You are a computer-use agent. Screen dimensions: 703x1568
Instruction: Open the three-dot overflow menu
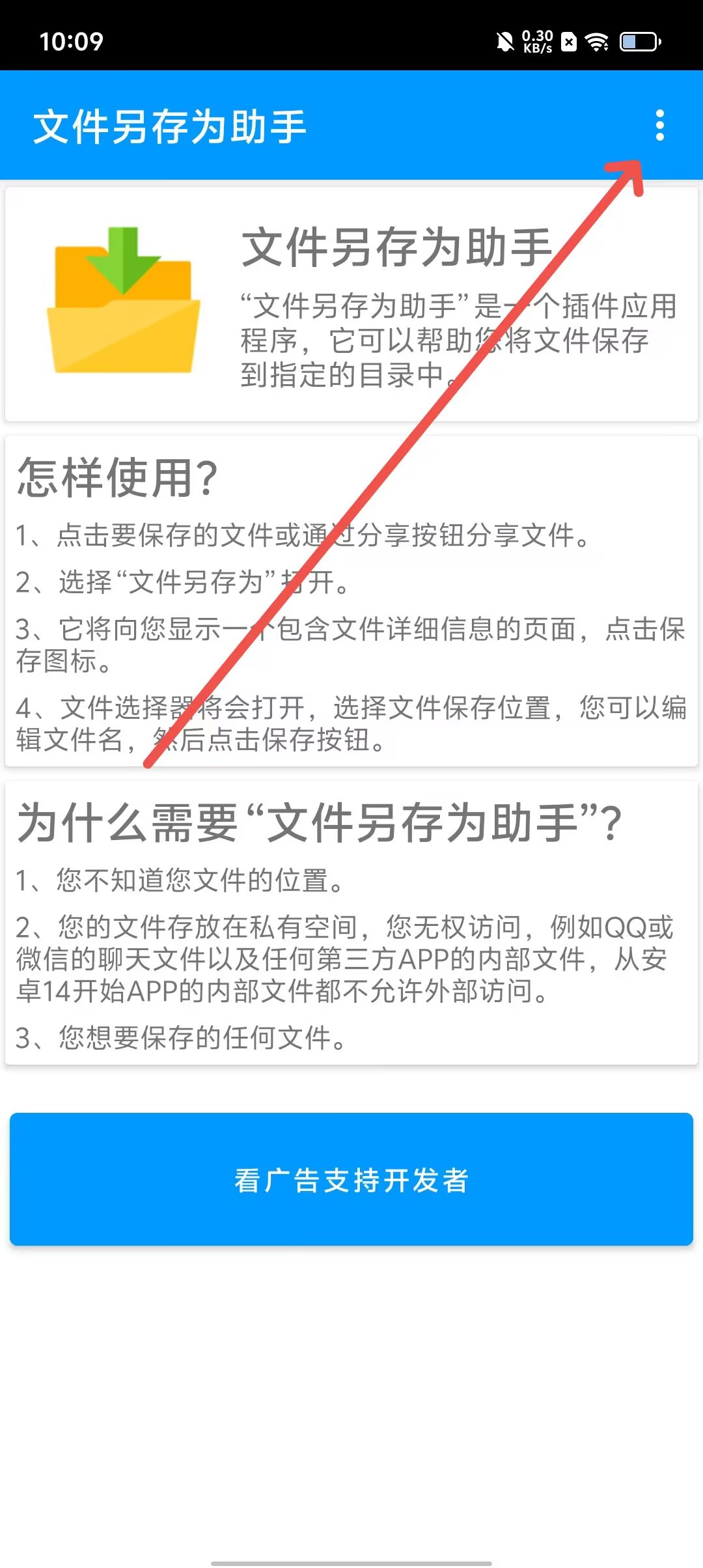[x=659, y=125]
